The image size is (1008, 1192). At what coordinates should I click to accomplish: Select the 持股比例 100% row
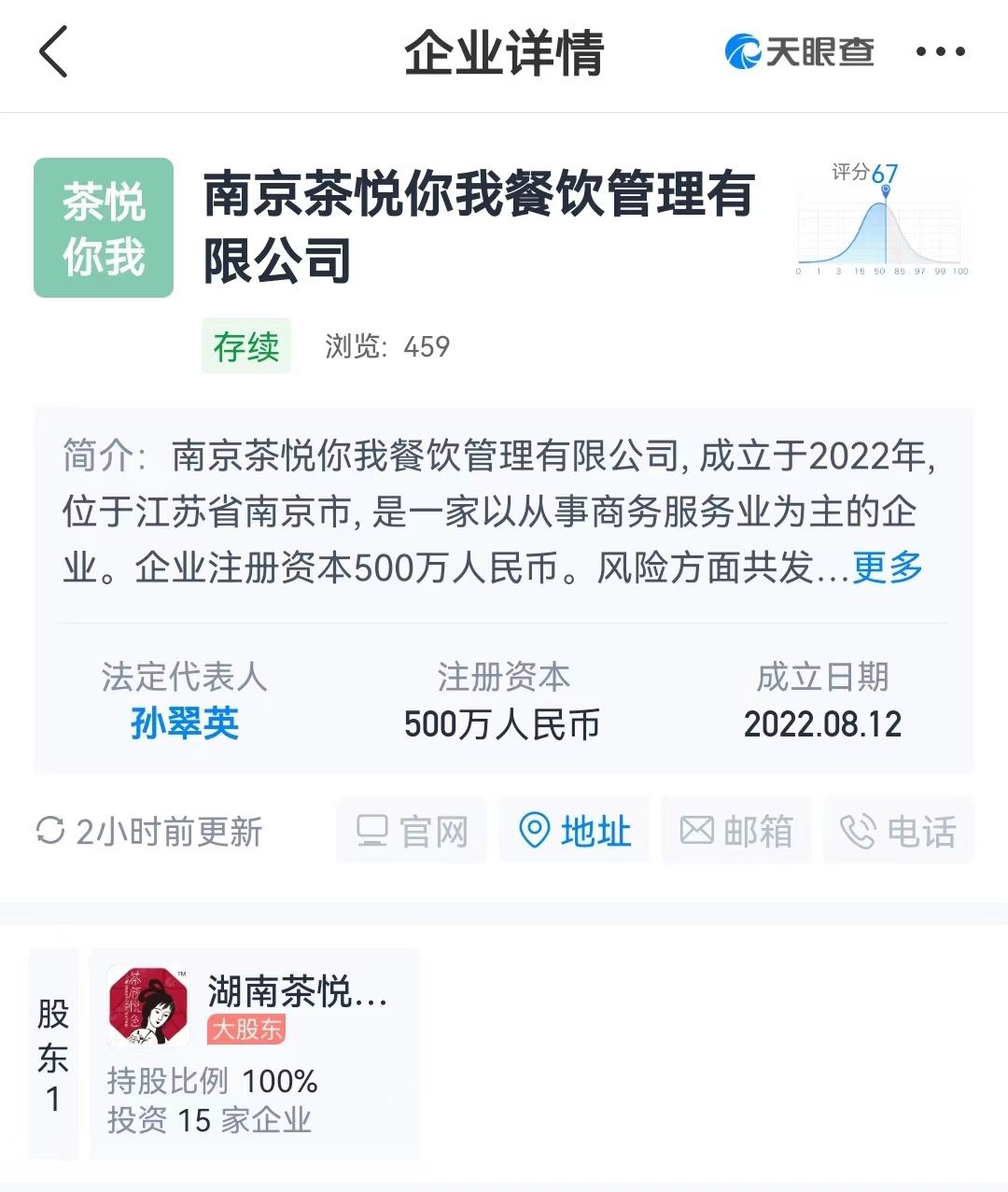(211, 1082)
